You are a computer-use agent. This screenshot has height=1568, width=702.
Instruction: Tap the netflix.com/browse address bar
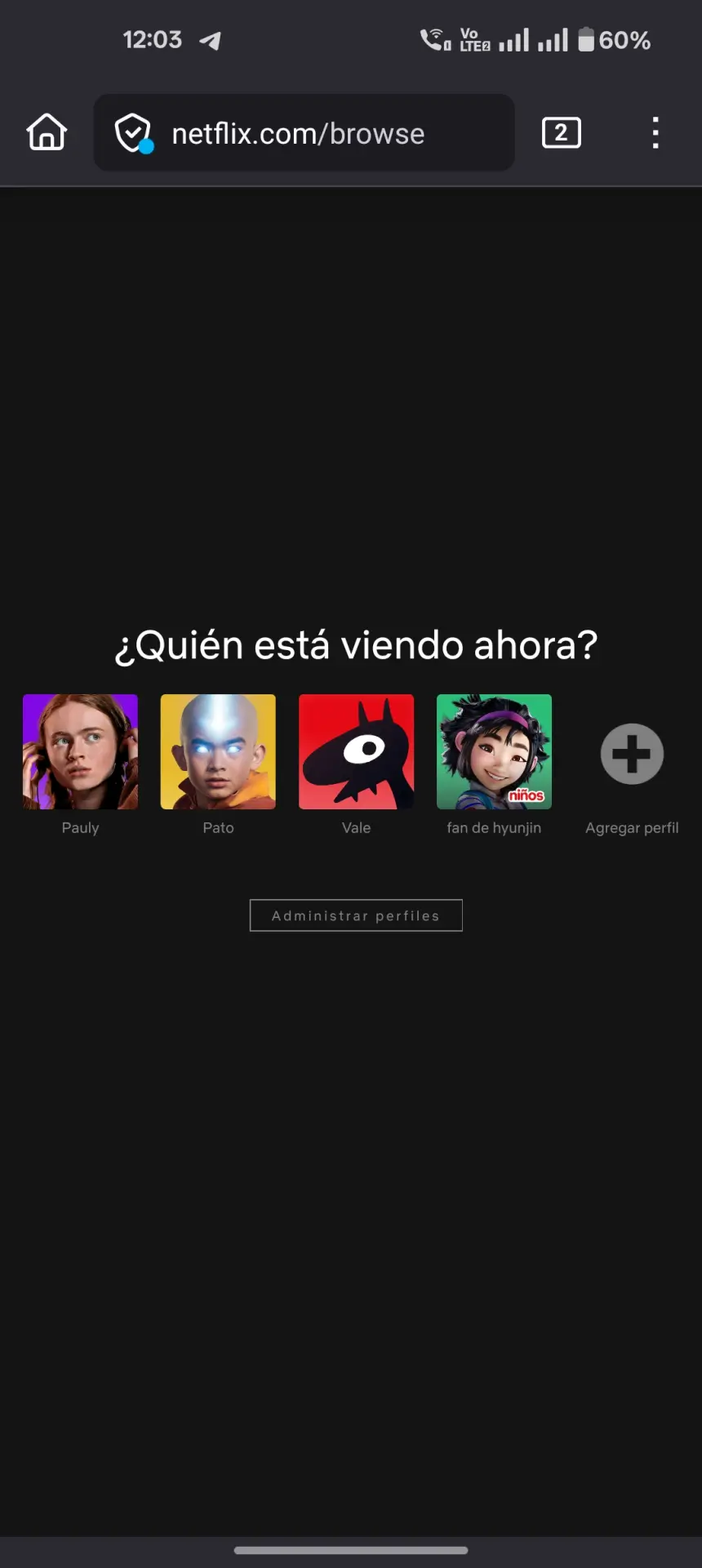pos(304,132)
